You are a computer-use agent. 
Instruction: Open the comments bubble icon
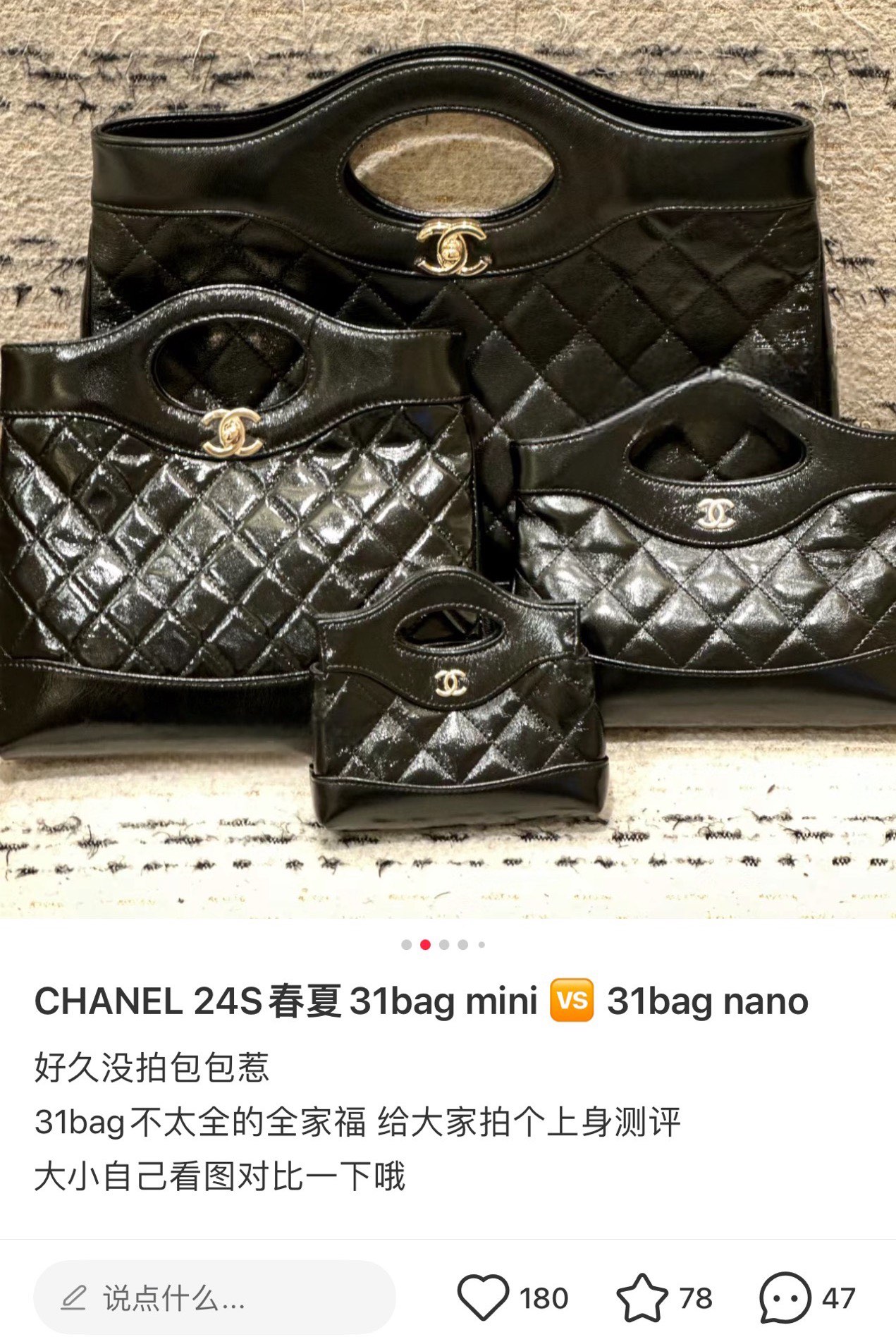tap(785, 1298)
